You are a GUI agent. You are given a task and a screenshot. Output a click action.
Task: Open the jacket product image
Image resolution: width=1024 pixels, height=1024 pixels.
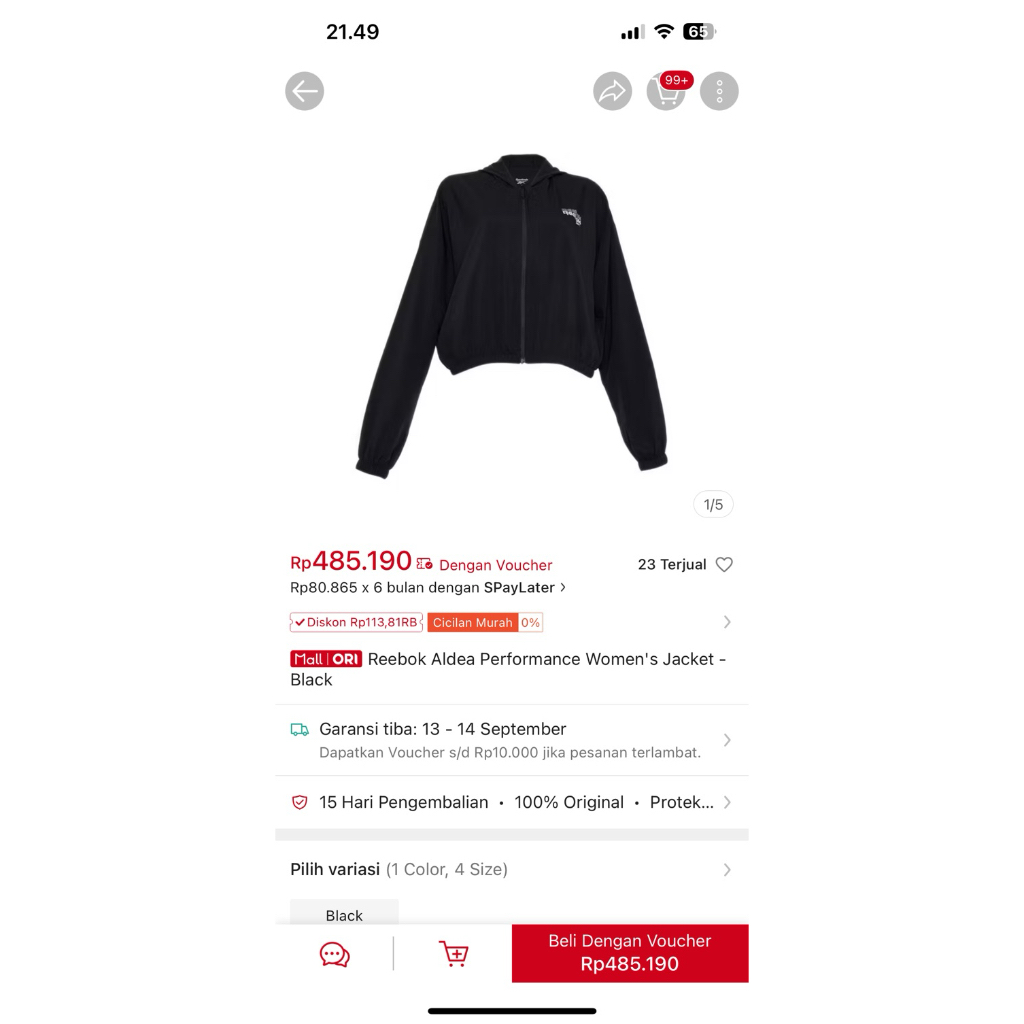tap(512, 315)
